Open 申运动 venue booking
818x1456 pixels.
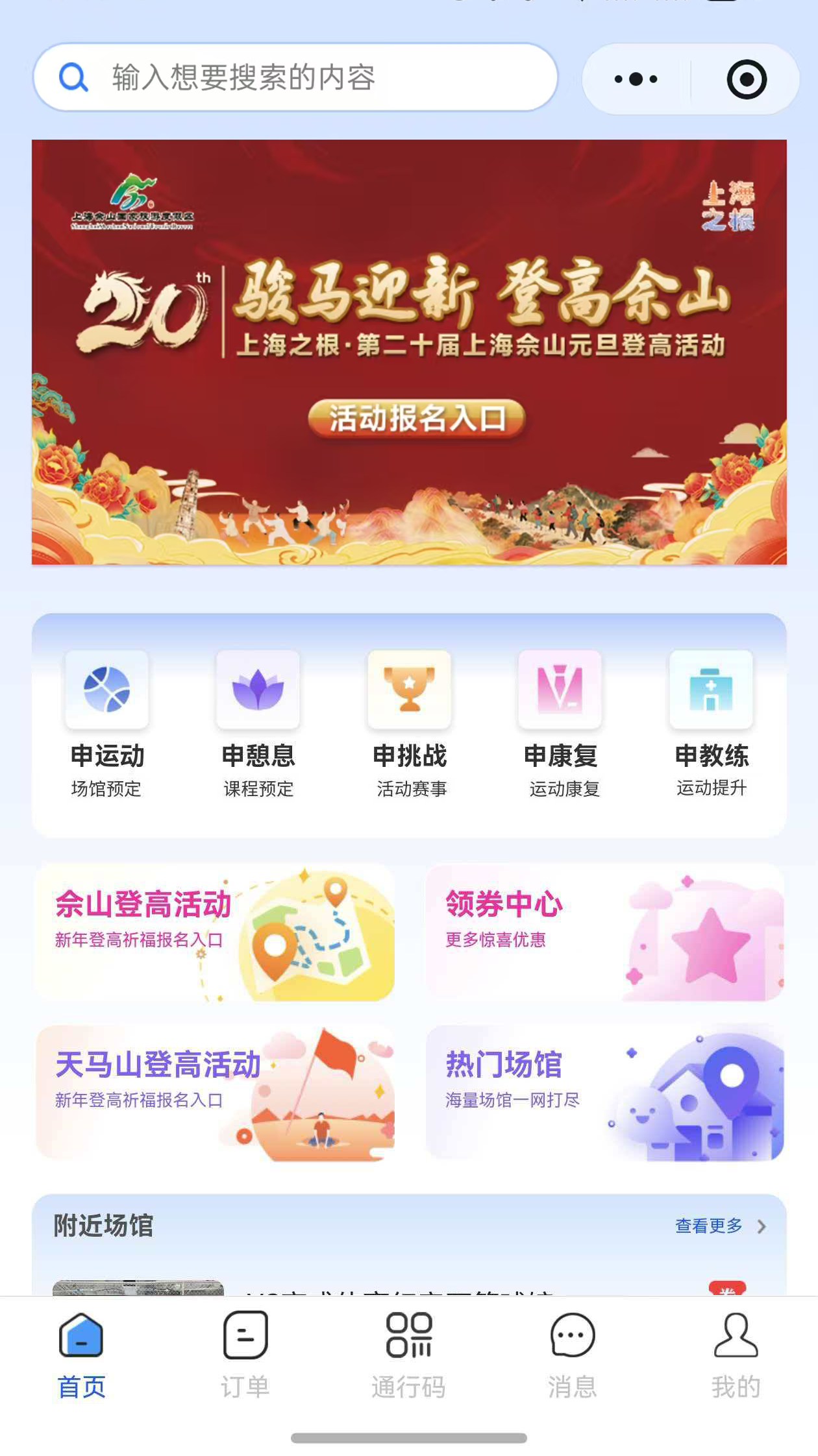click(x=106, y=724)
